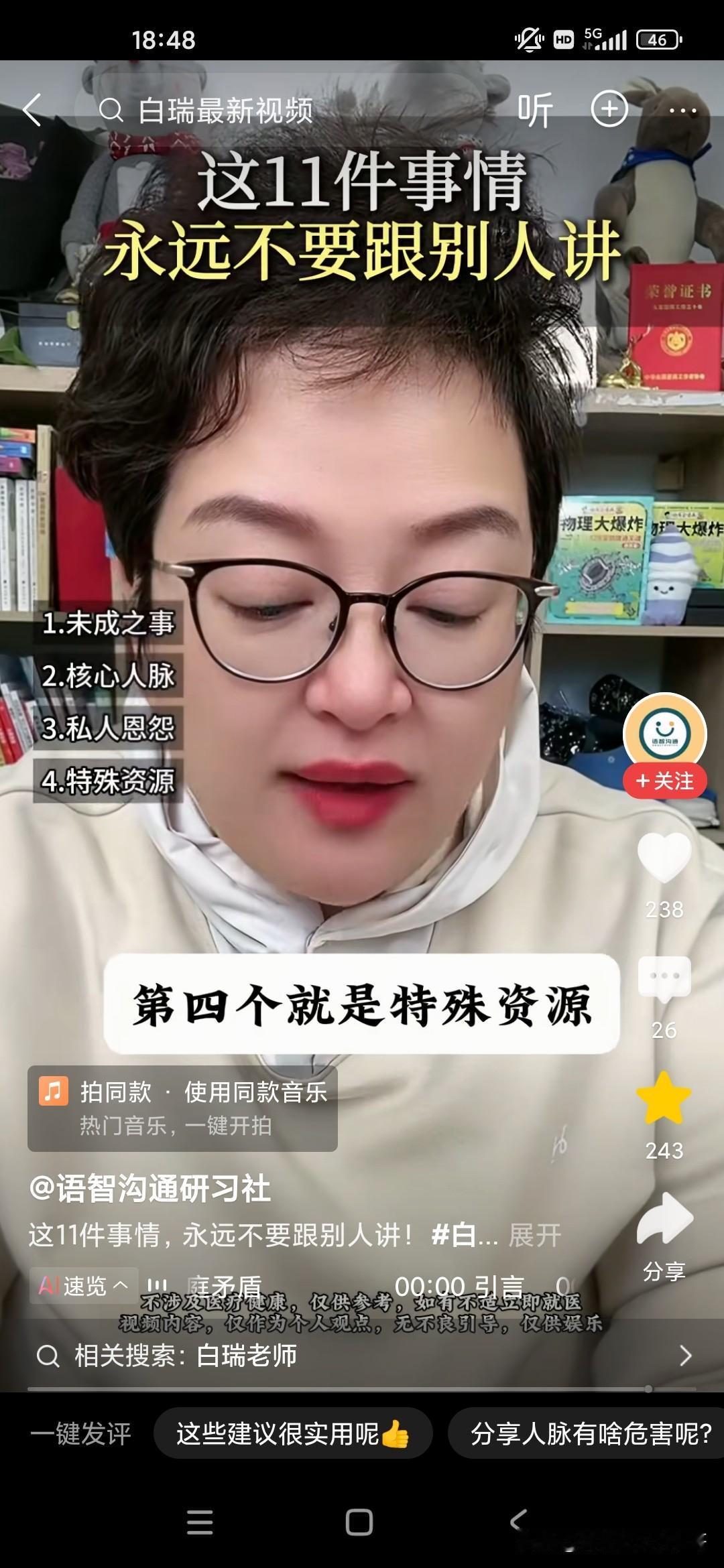This screenshot has height=1568, width=724.
Task: Open the plus icon in the top bar
Action: [607, 107]
